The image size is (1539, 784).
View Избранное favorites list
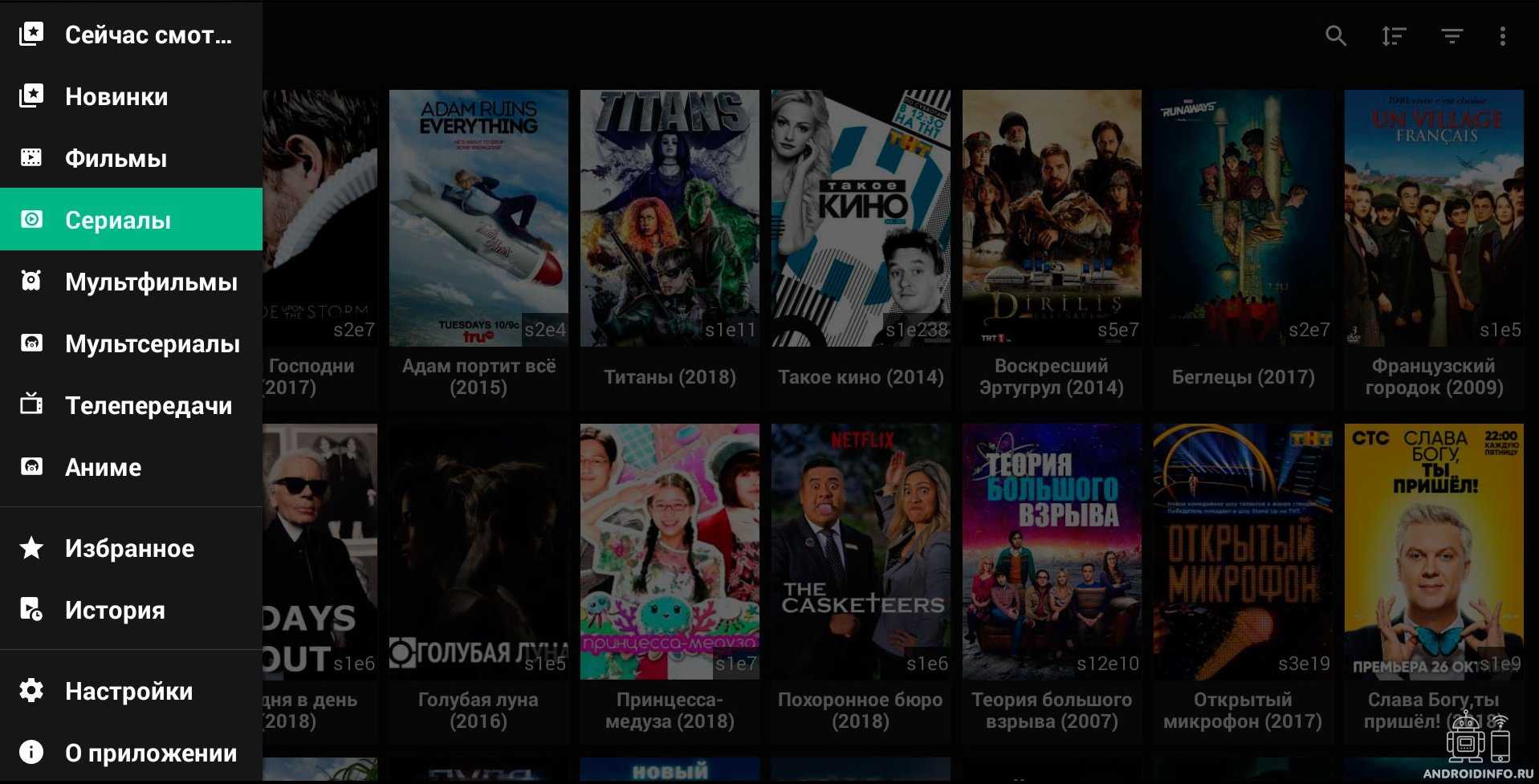tap(131, 548)
